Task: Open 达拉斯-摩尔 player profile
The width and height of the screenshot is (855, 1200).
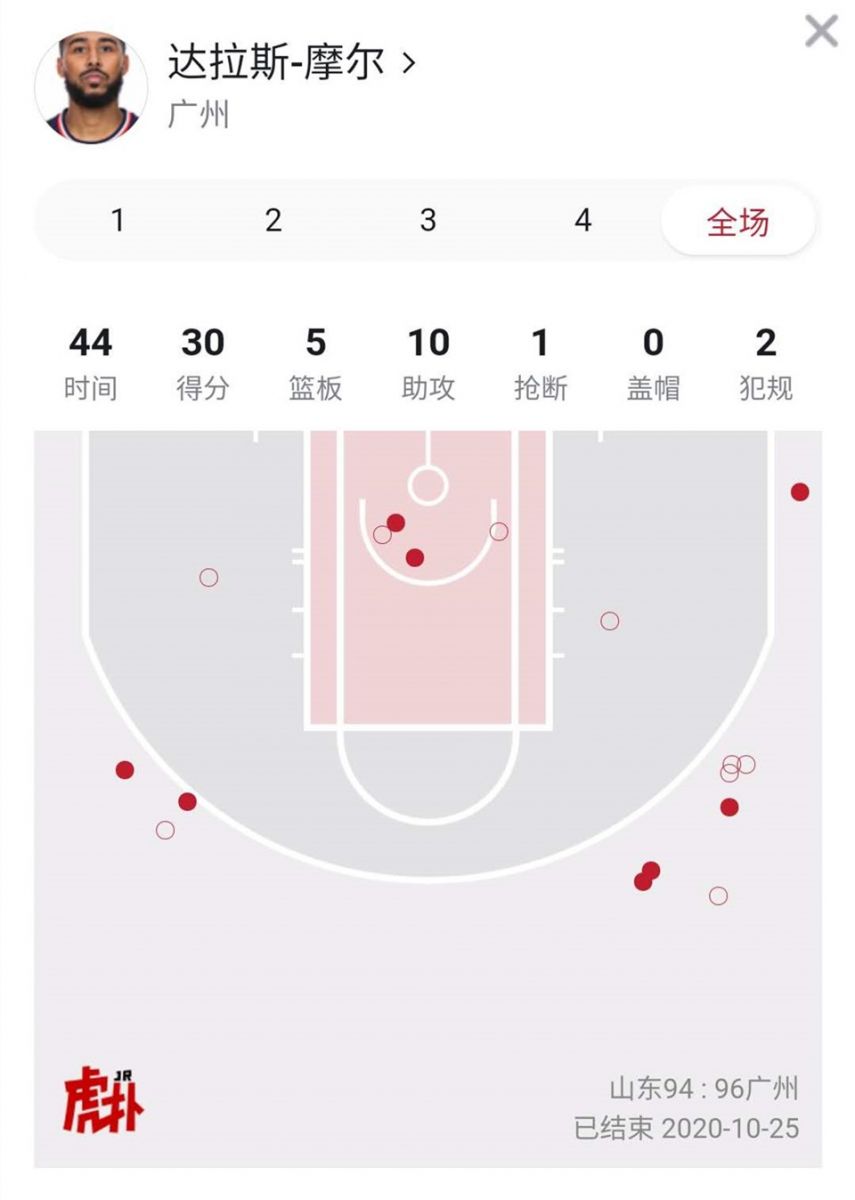Action: 290,63
